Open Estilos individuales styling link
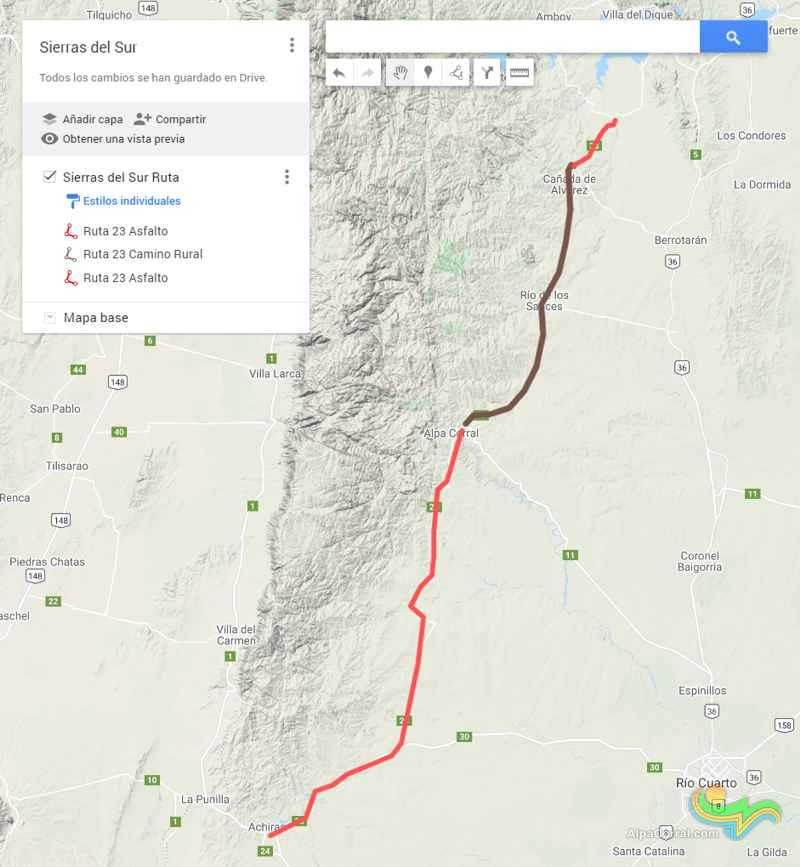800x867 pixels. click(131, 201)
